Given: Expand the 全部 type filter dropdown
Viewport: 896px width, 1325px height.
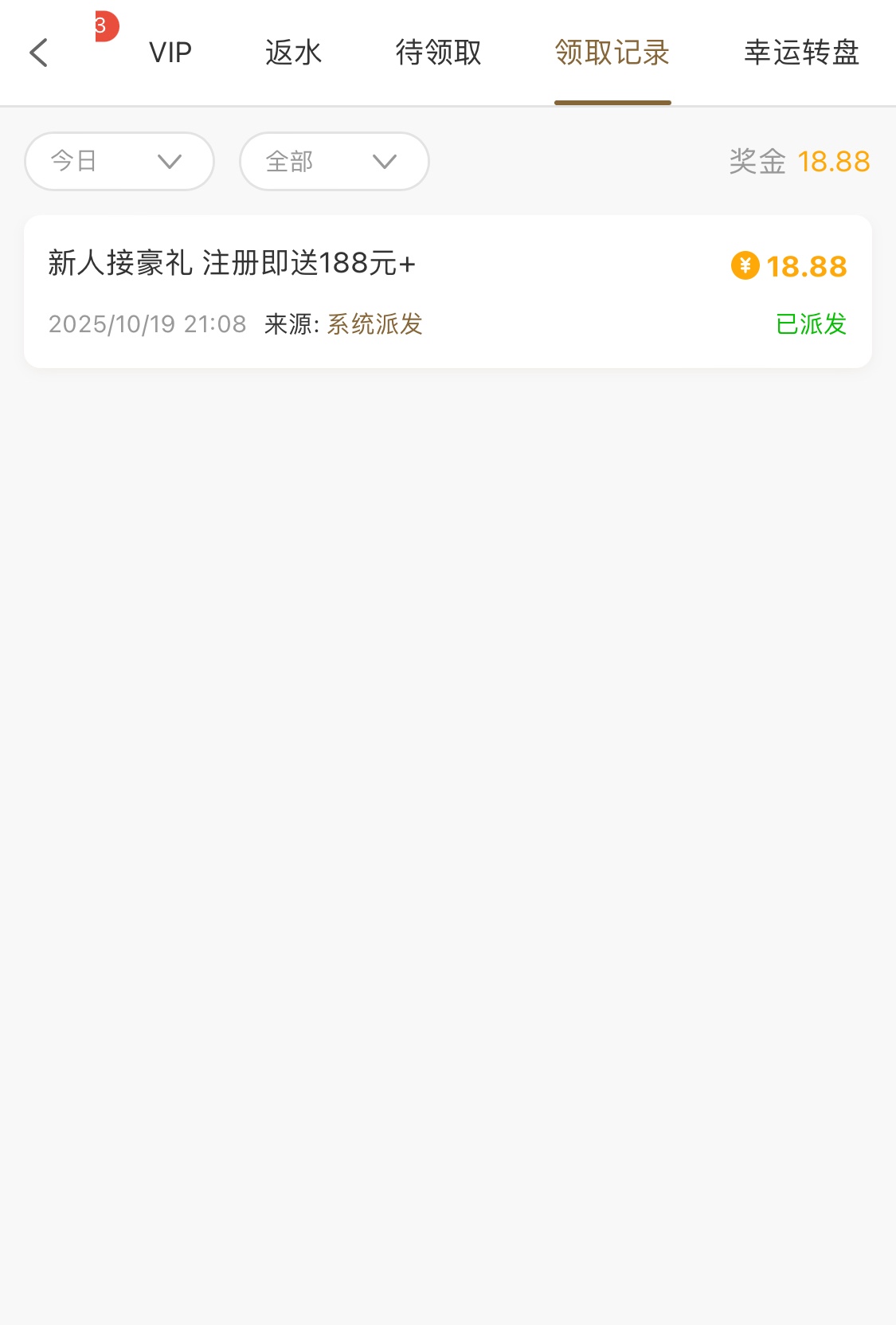Looking at the screenshot, I should [335, 162].
